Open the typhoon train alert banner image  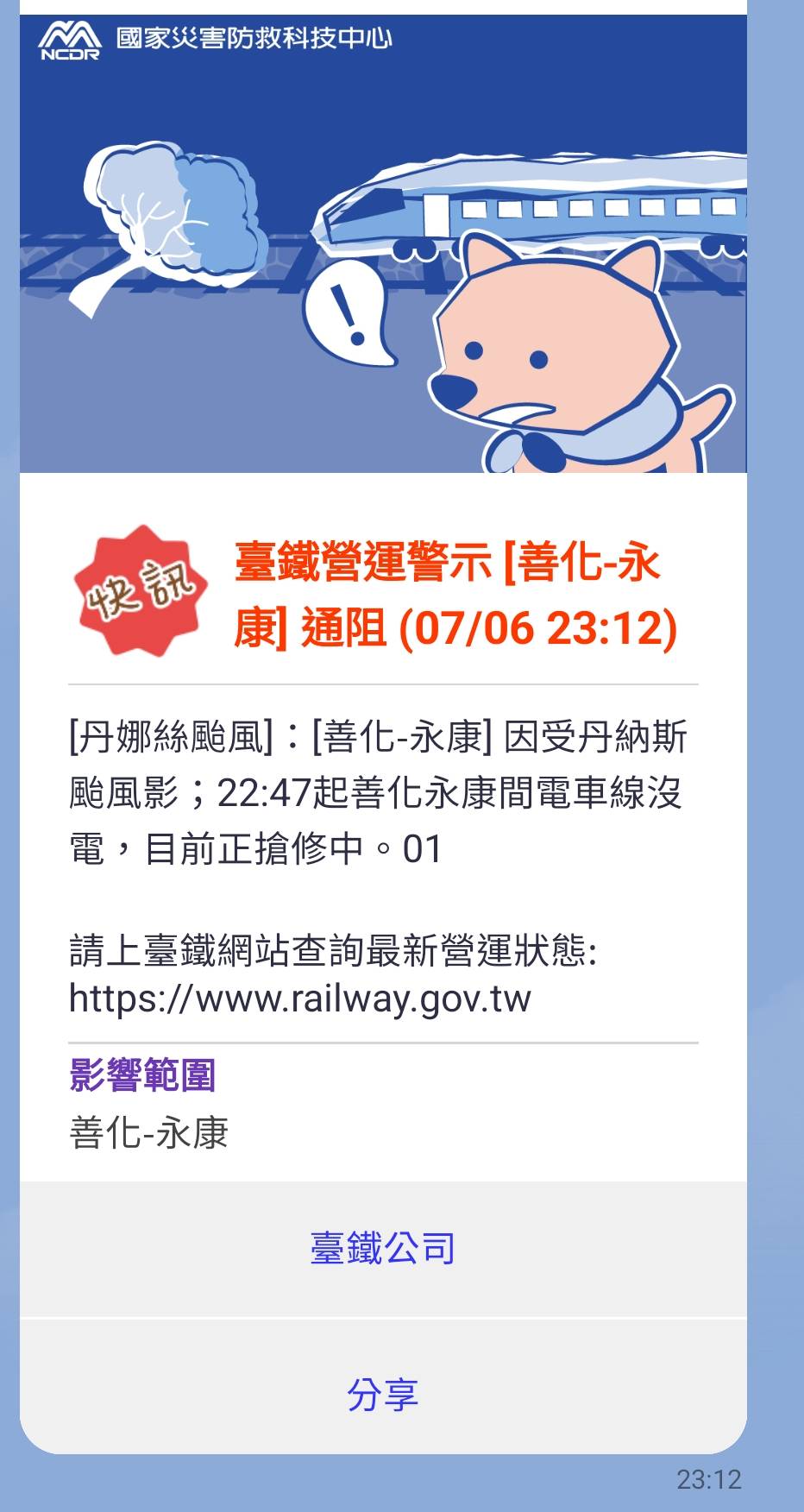click(382, 243)
